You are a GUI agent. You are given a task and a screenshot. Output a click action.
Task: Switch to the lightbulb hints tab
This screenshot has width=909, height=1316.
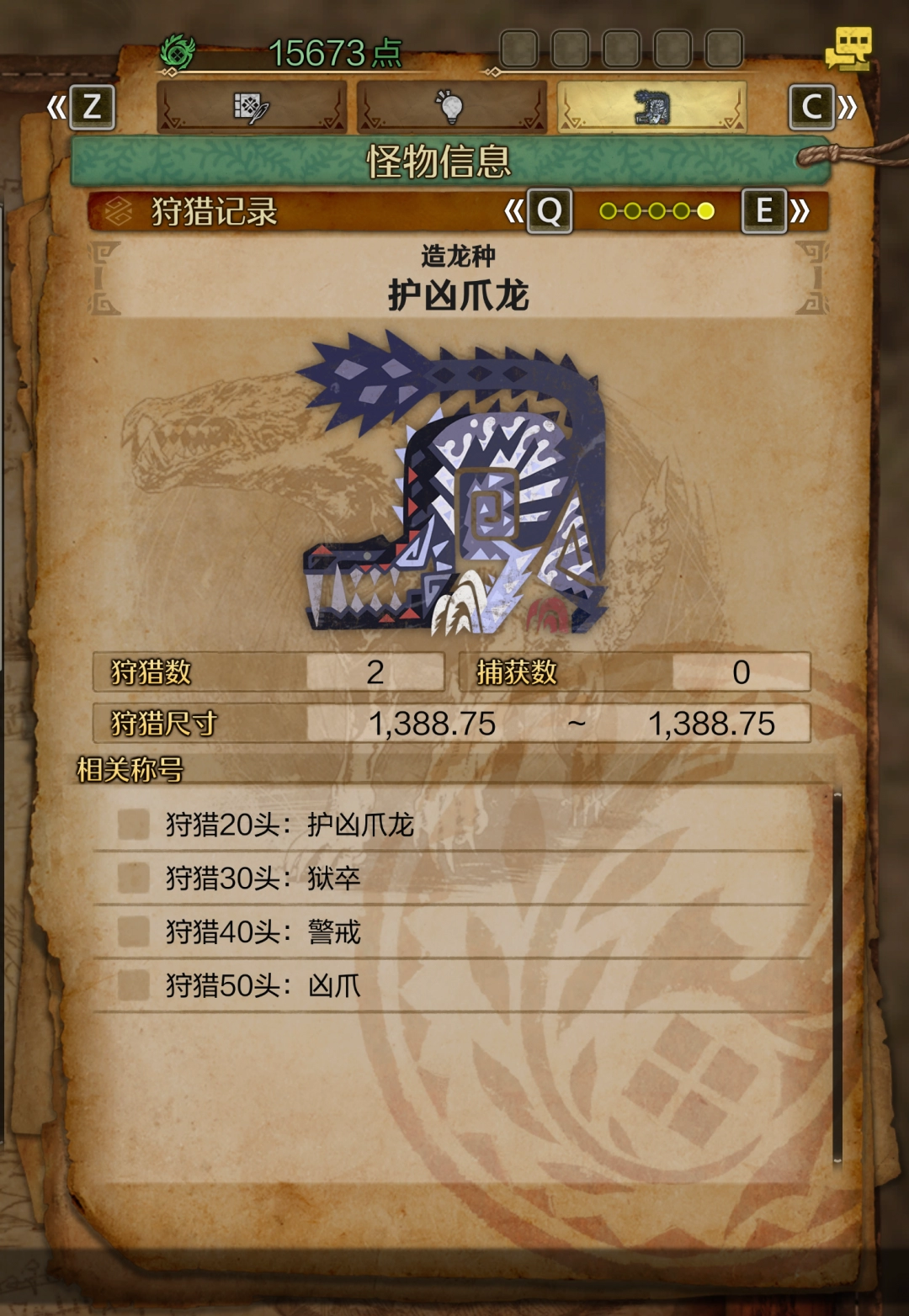(x=451, y=108)
